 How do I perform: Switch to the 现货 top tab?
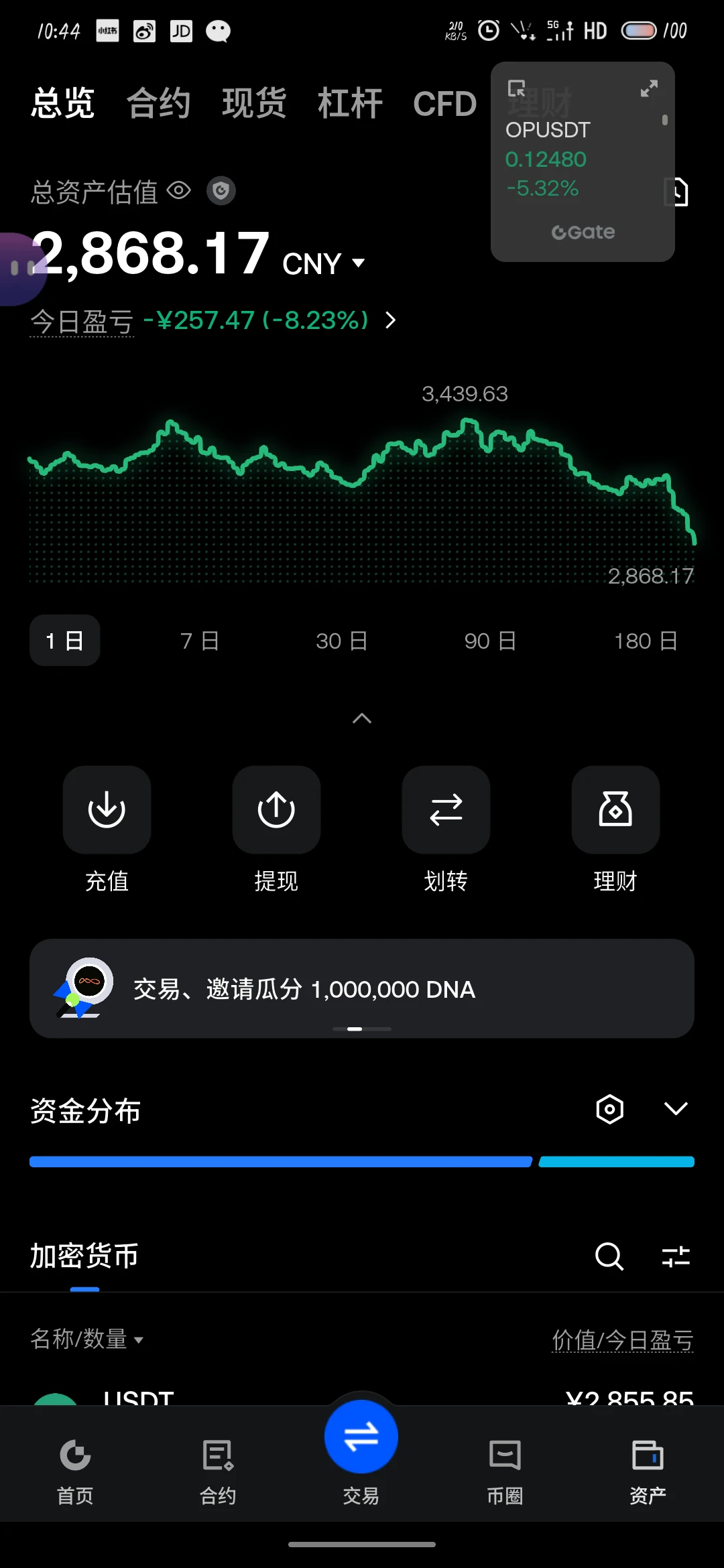point(255,103)
